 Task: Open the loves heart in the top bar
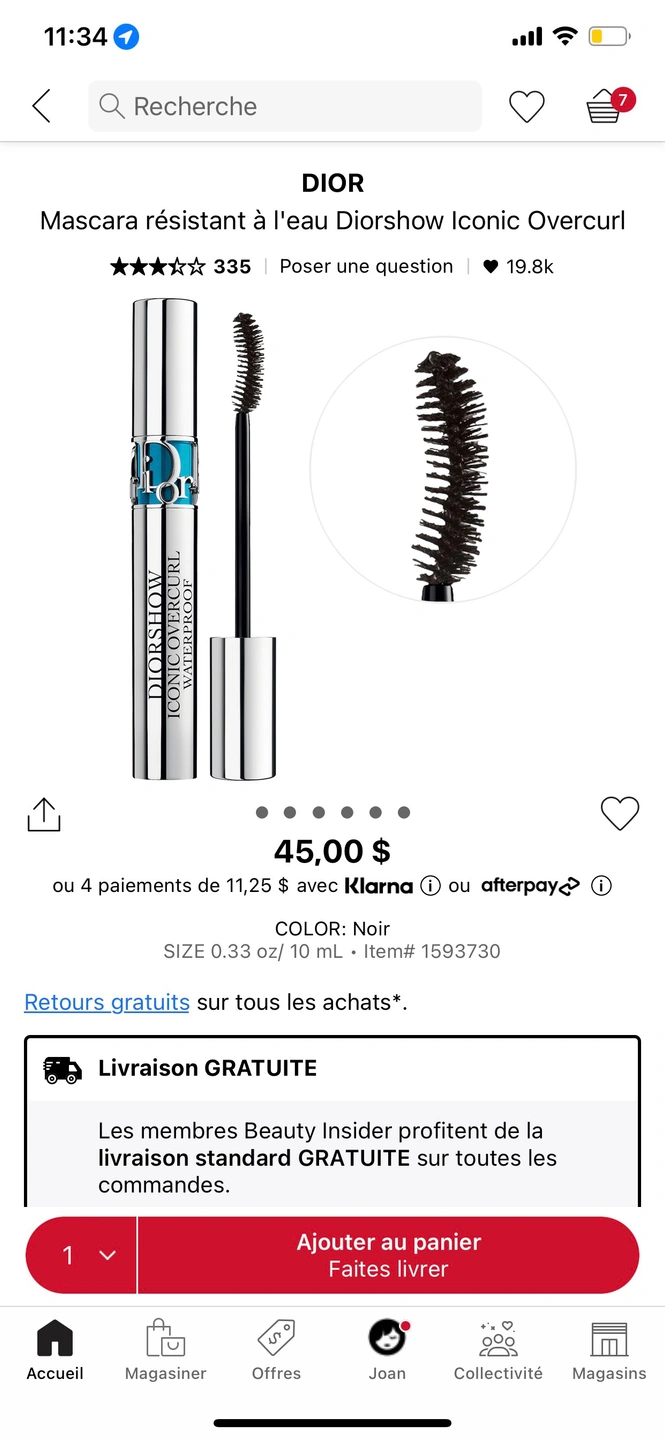click(x=527, y=106)
